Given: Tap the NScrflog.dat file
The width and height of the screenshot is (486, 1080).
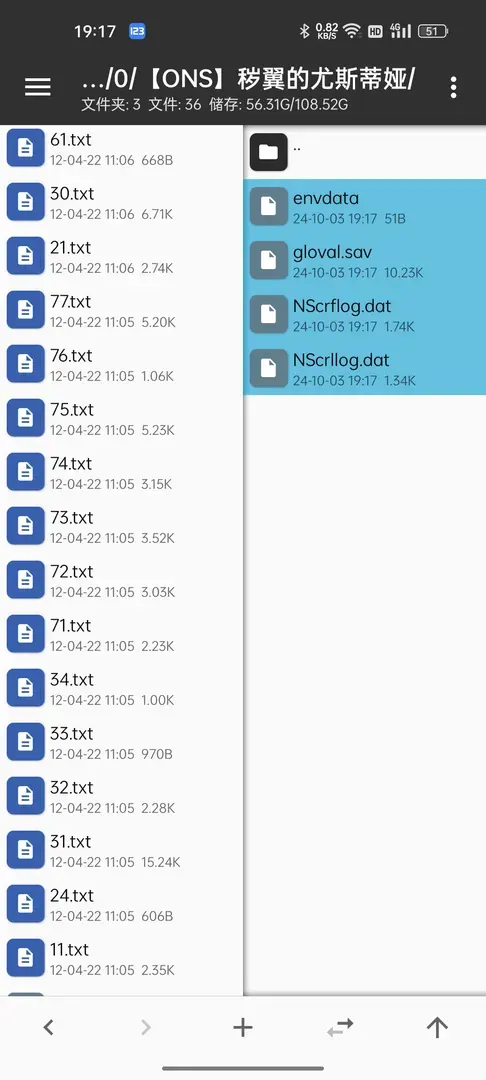Looking at the screenshot, I should [x=364, y=314].
